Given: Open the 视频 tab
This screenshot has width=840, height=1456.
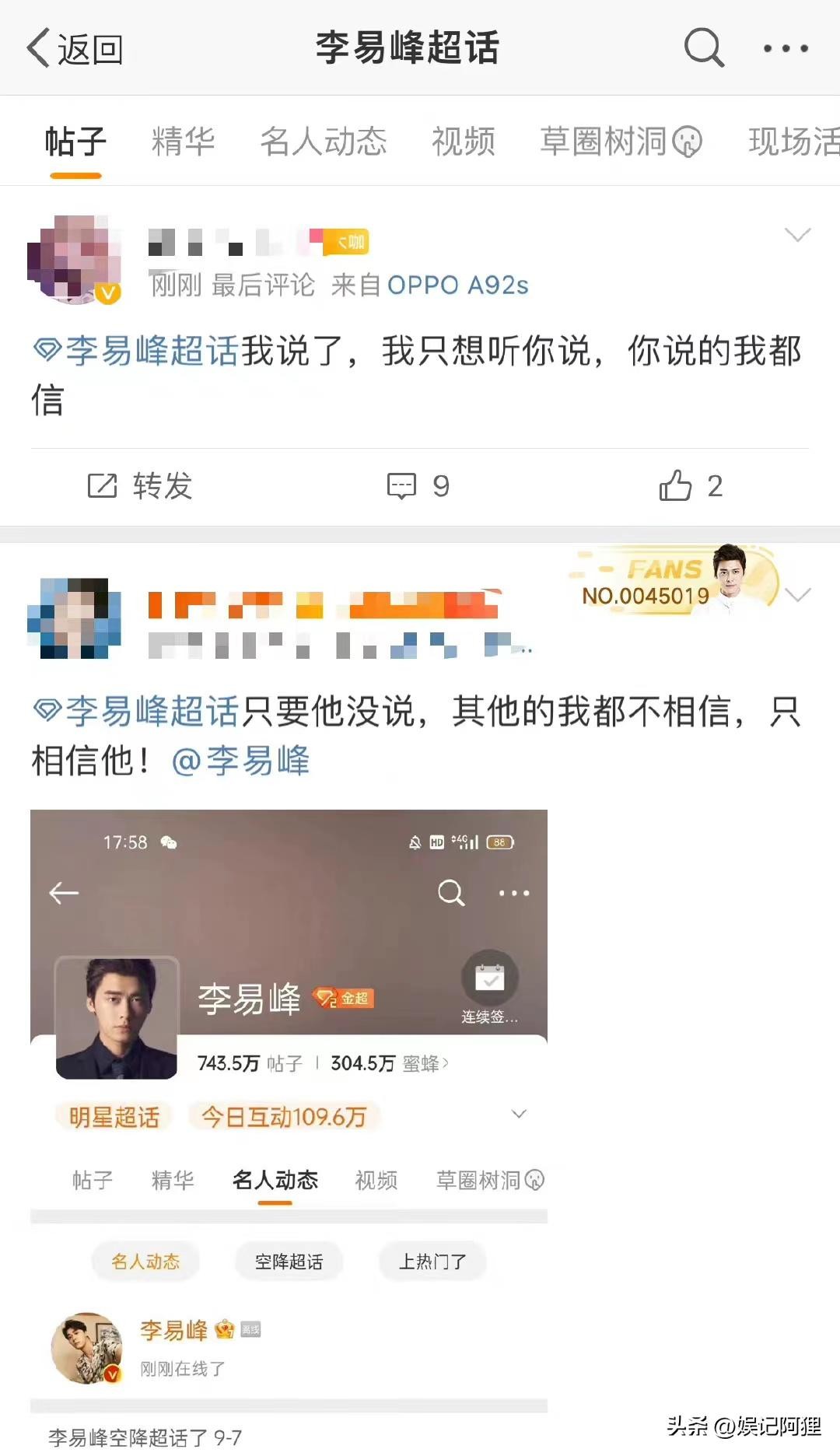Looking at the screenshot, I should 463,142.
